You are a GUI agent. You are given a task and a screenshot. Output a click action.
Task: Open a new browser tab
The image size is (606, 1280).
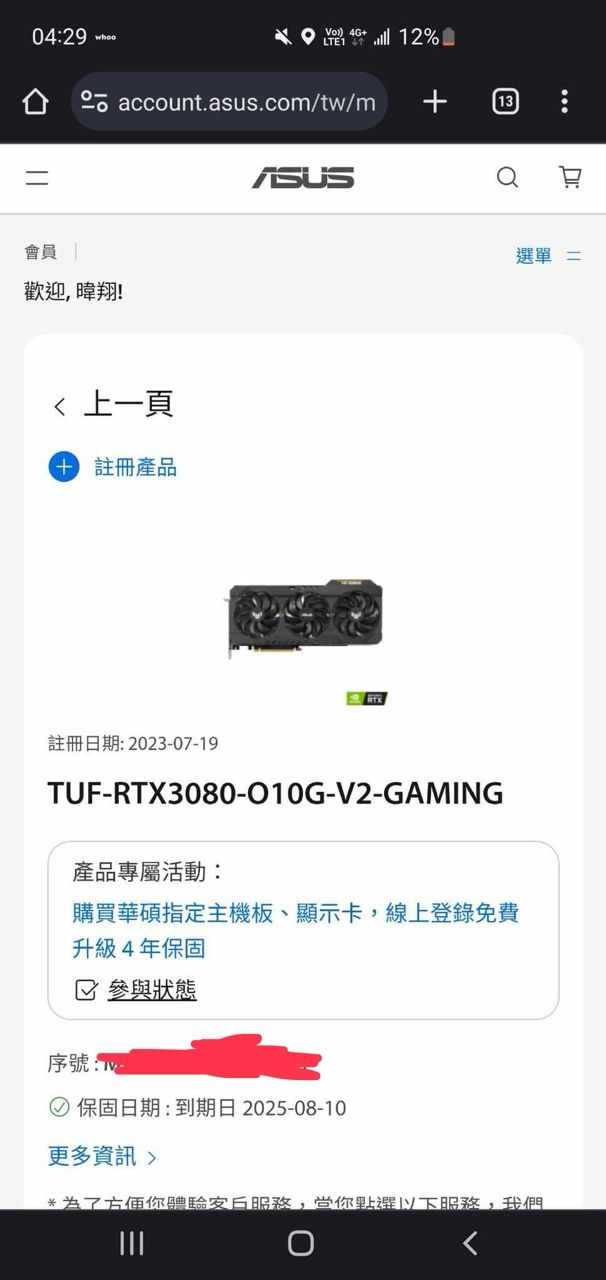click(435, 102)
